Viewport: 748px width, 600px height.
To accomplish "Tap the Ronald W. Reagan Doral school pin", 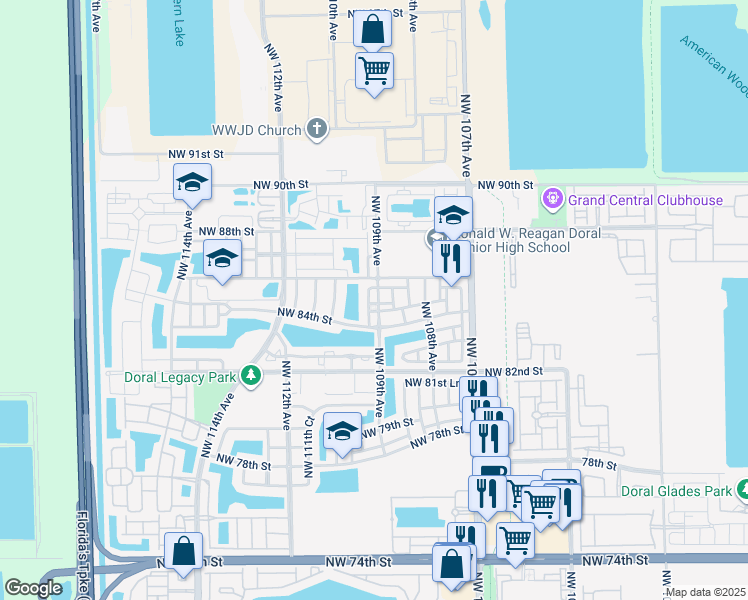I will 453,215.
